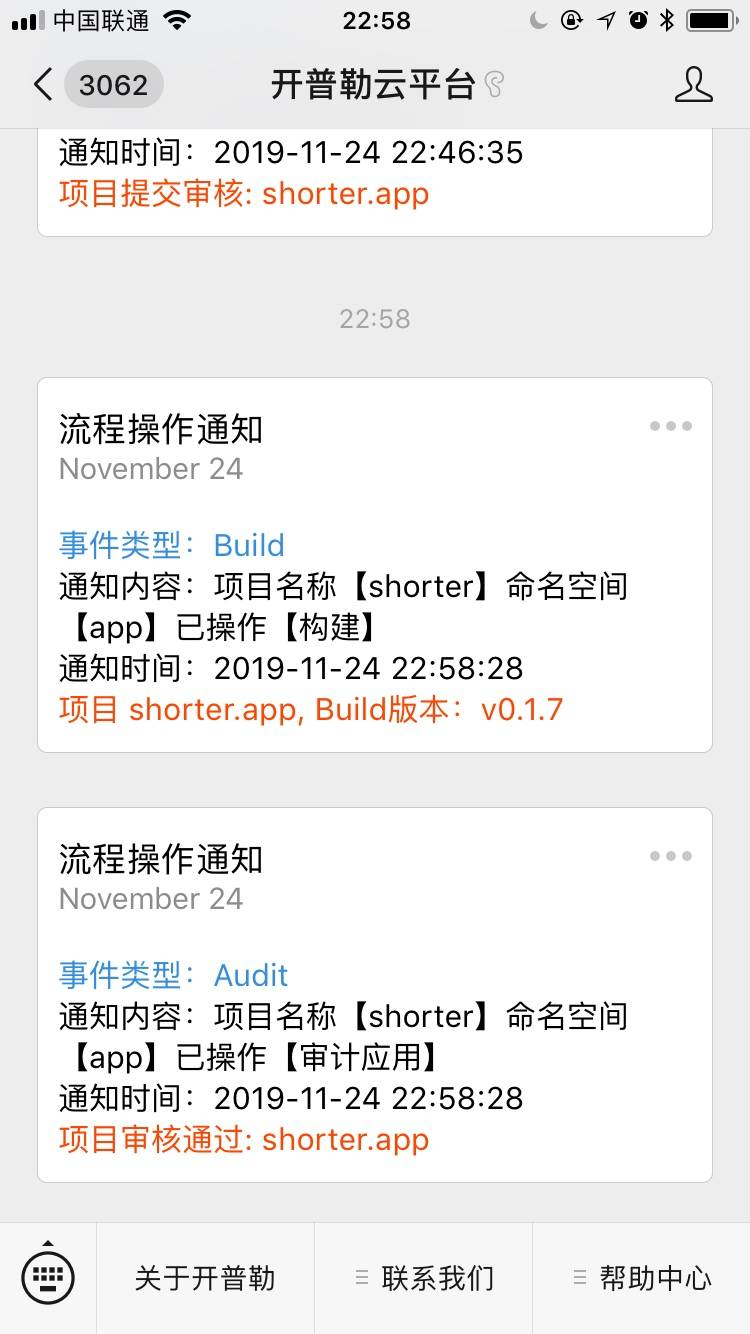This screenshot has height=1334, width=750.
Task: Go back to the chat list
Action: (x=42, y=85)
